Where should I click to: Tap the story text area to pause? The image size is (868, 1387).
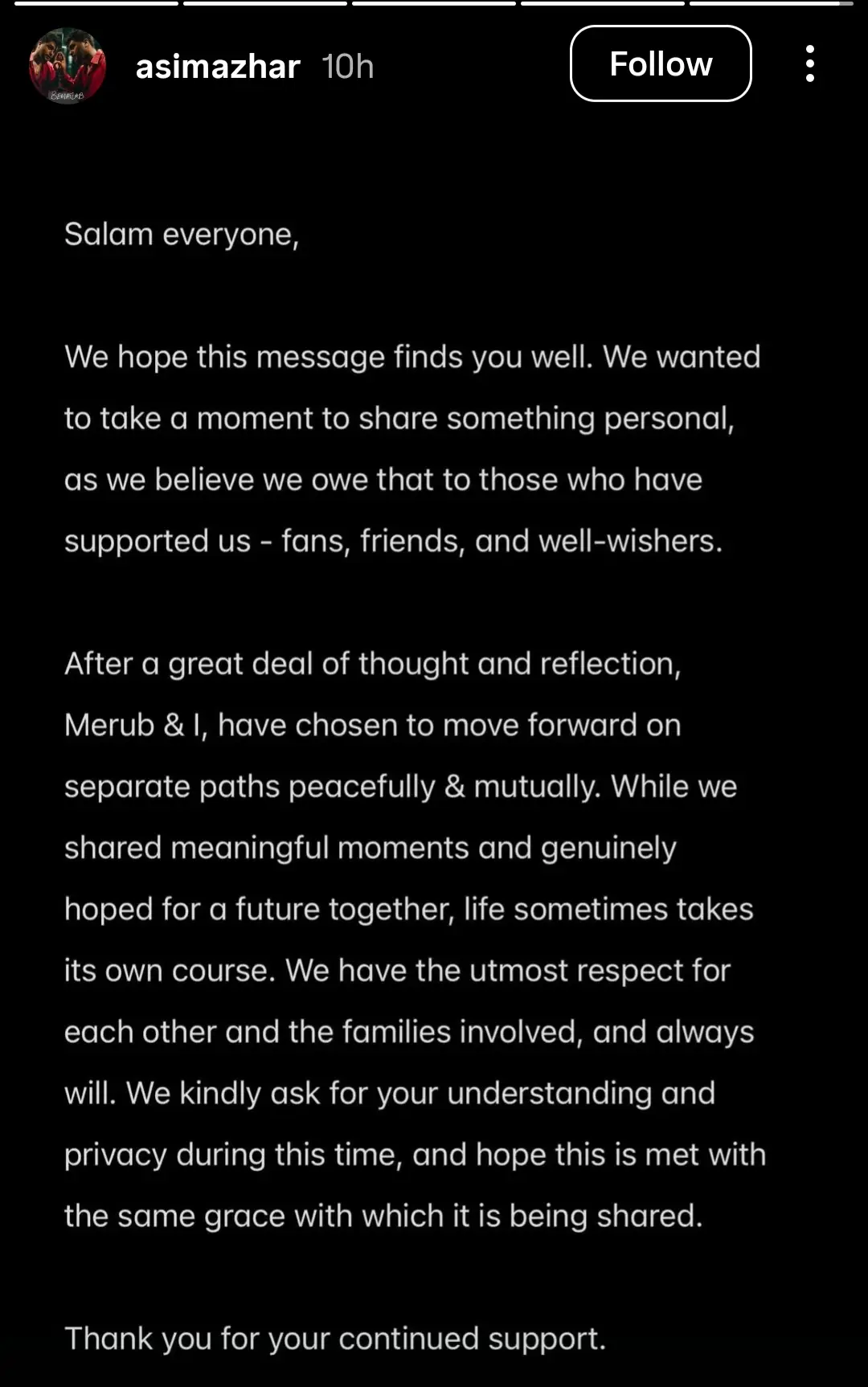[434, 884]
